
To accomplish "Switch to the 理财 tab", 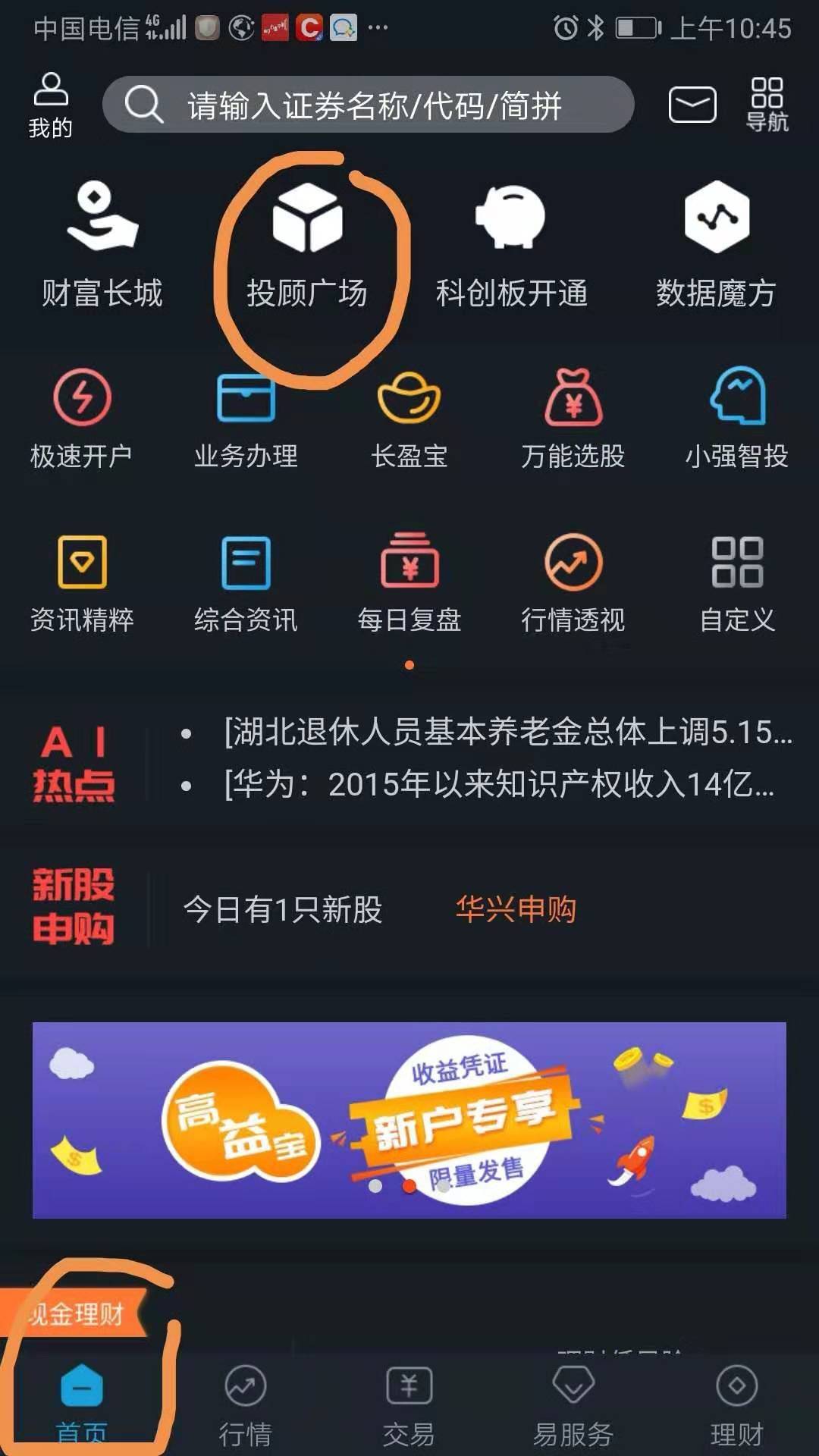I will (x=736, y=1404).
